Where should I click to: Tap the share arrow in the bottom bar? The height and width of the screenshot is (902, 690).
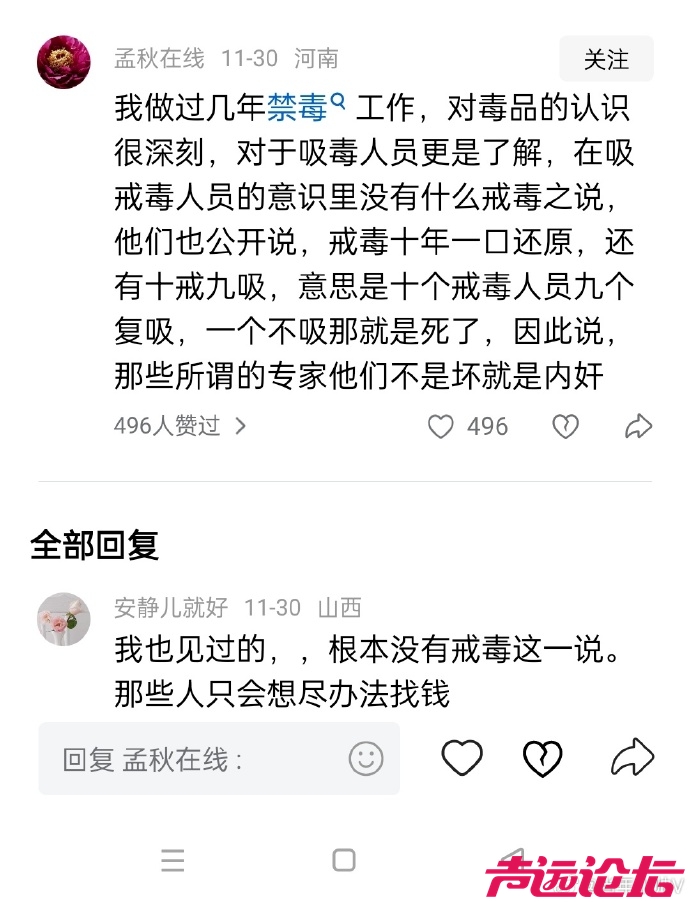point(632,758)
